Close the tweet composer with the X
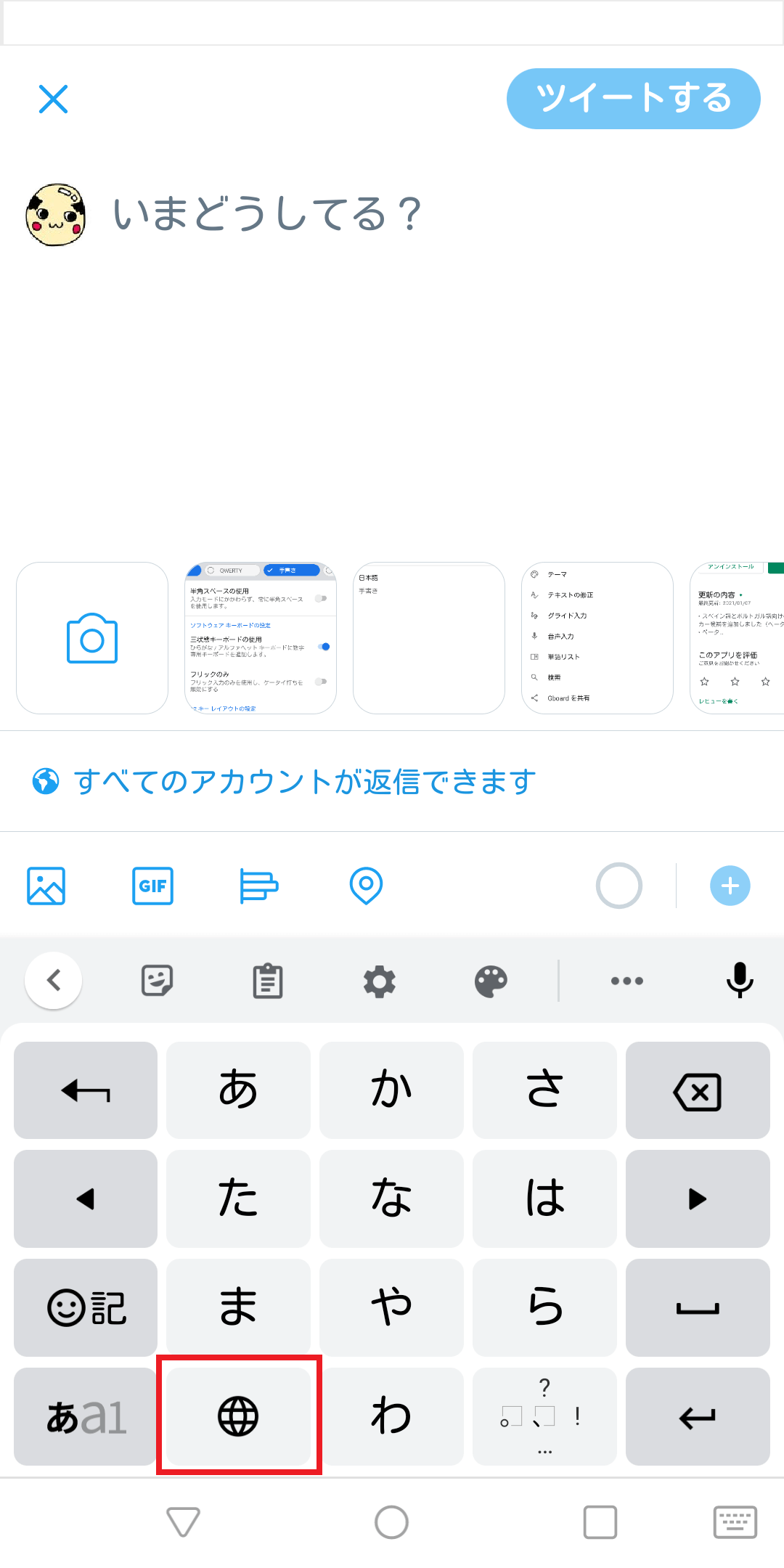Screen dimensions: 784x1568 [53, 99]
